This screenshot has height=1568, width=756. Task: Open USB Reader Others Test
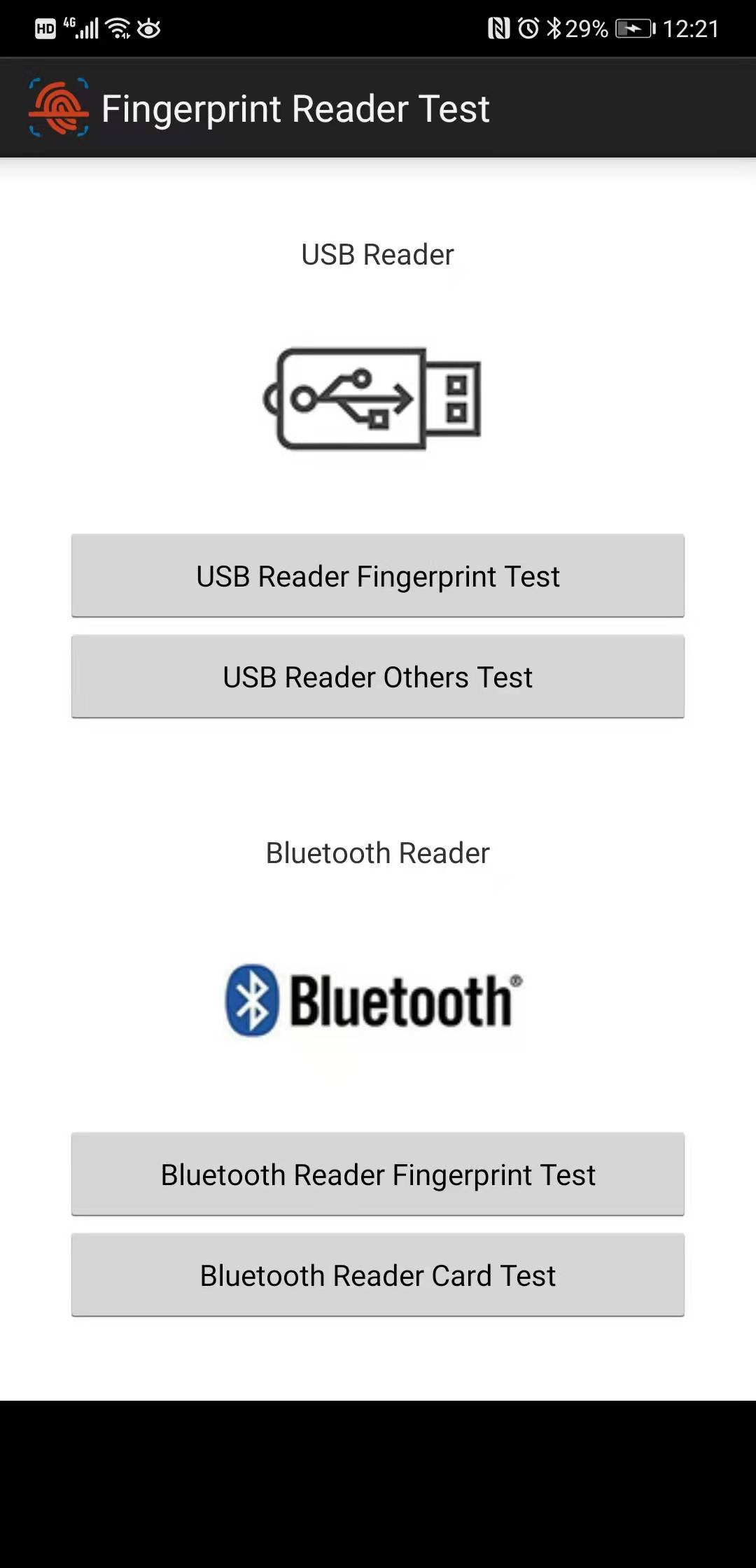[x=377, y=677]
